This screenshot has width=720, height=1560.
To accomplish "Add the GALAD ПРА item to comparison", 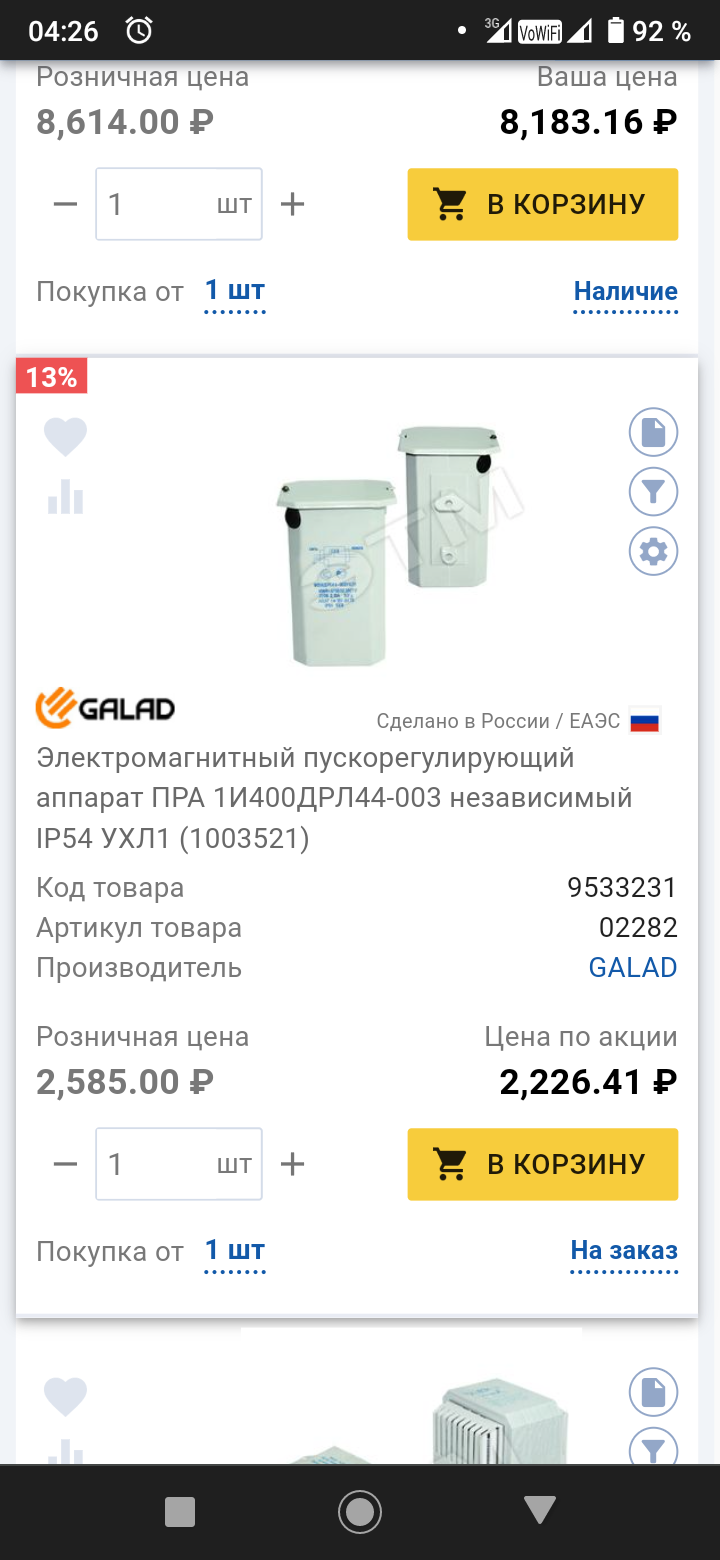I will coord(66,496).
